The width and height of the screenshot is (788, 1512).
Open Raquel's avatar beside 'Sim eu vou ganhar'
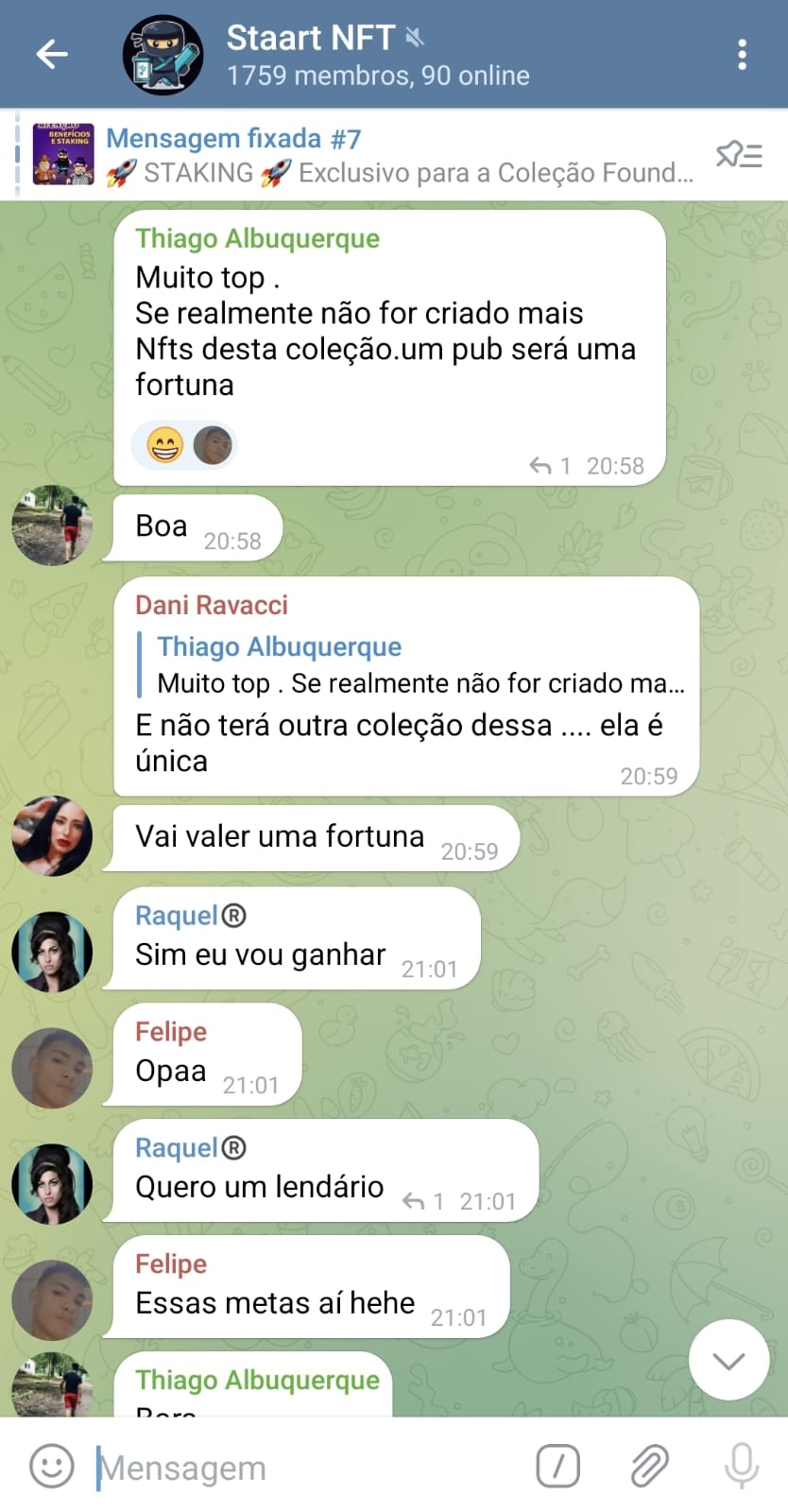click(52, 952)
